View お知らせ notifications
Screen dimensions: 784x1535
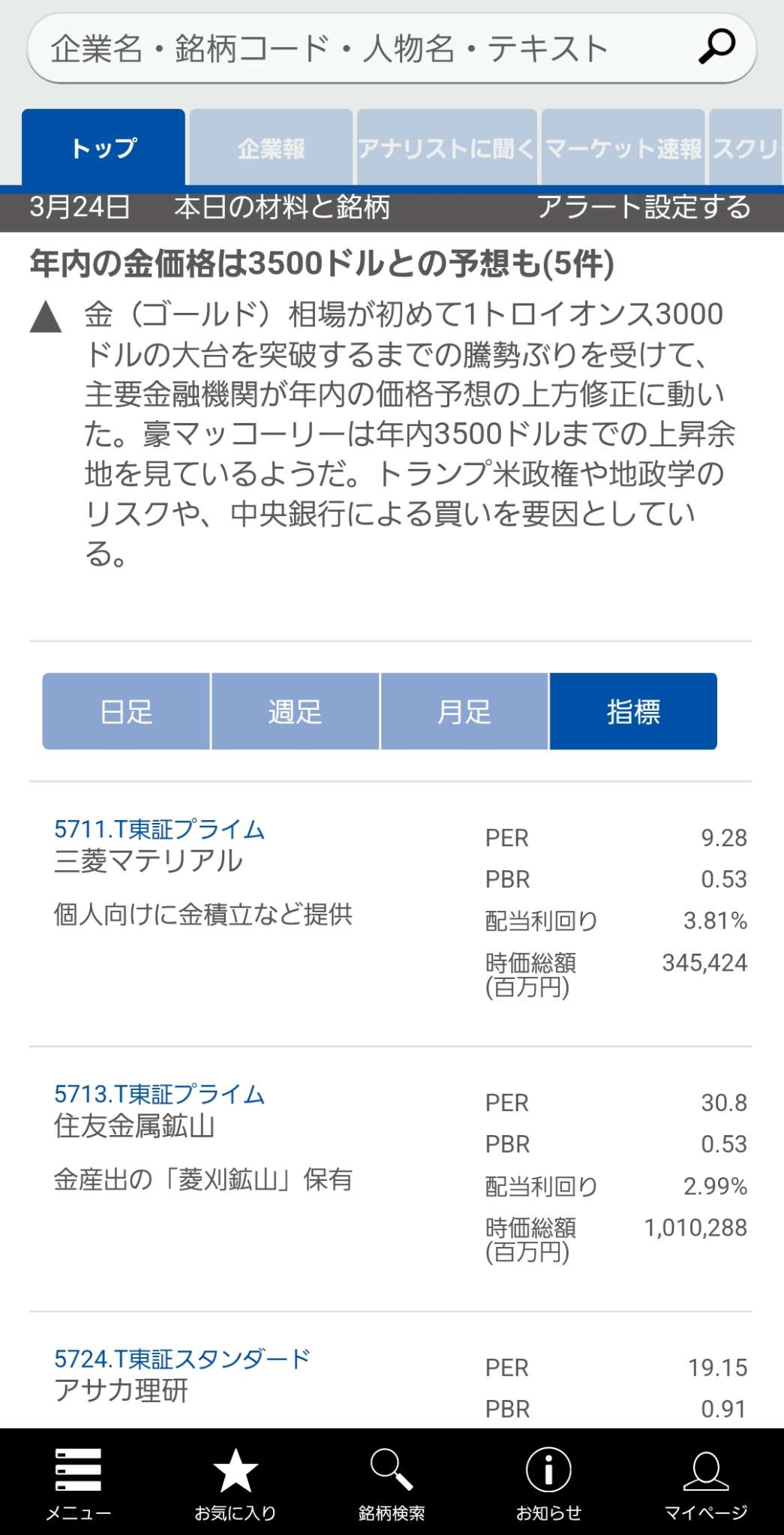coord(548,1482)
